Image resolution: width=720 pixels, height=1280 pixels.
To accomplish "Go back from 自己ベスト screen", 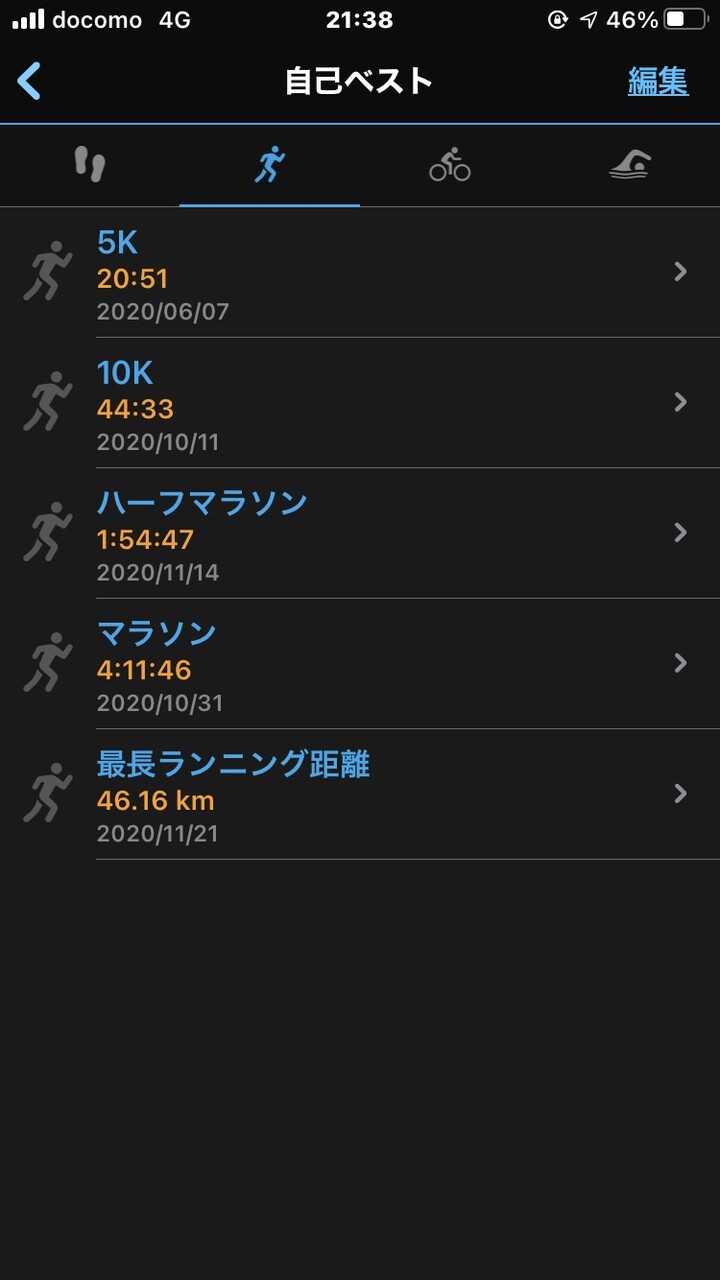I will coord(30,81).
